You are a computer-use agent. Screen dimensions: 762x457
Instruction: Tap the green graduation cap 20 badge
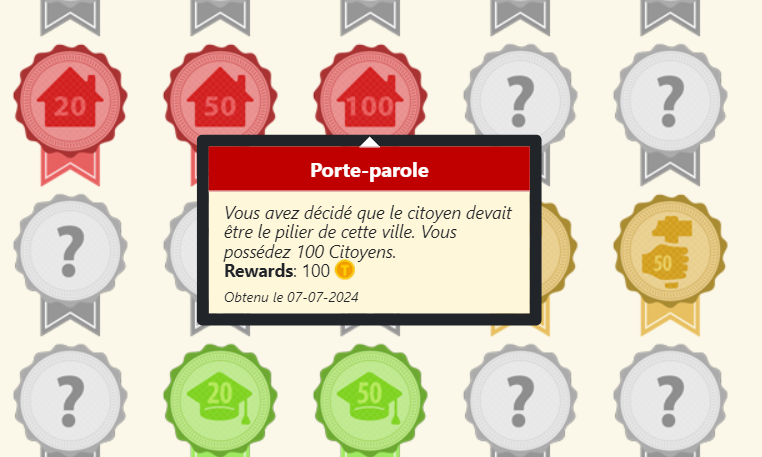click(x=218, y=395)
